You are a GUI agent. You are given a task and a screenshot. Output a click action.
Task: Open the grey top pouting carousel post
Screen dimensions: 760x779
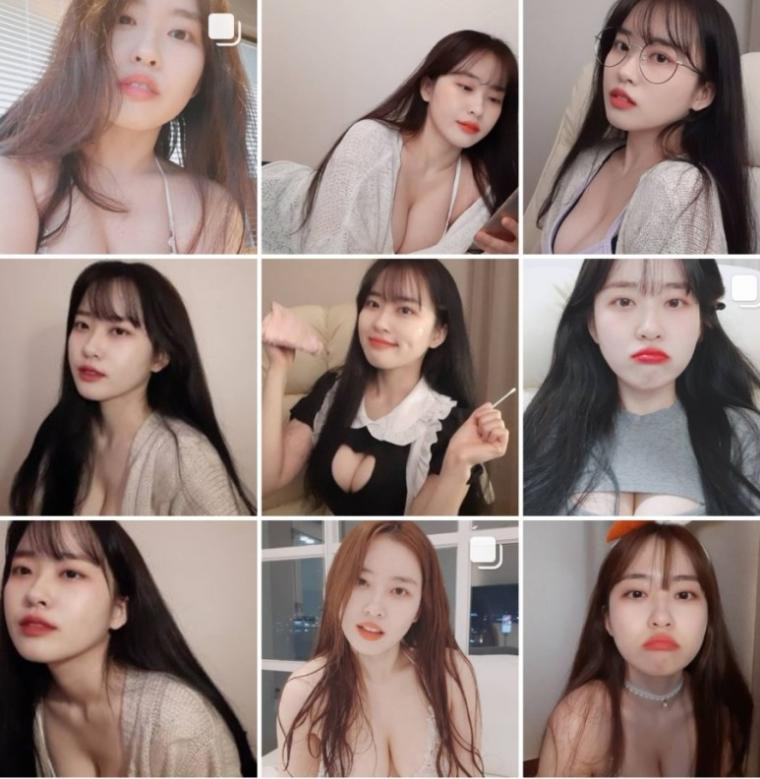point(641,387)
